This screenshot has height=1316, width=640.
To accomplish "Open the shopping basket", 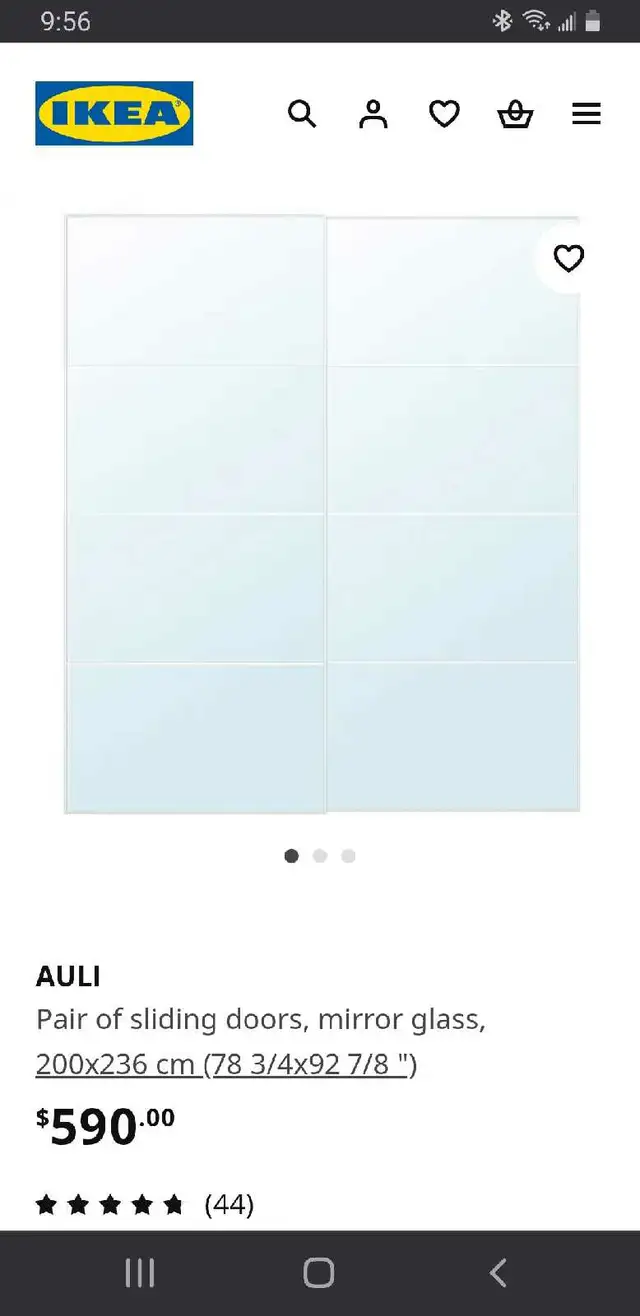I will point(515,114).
